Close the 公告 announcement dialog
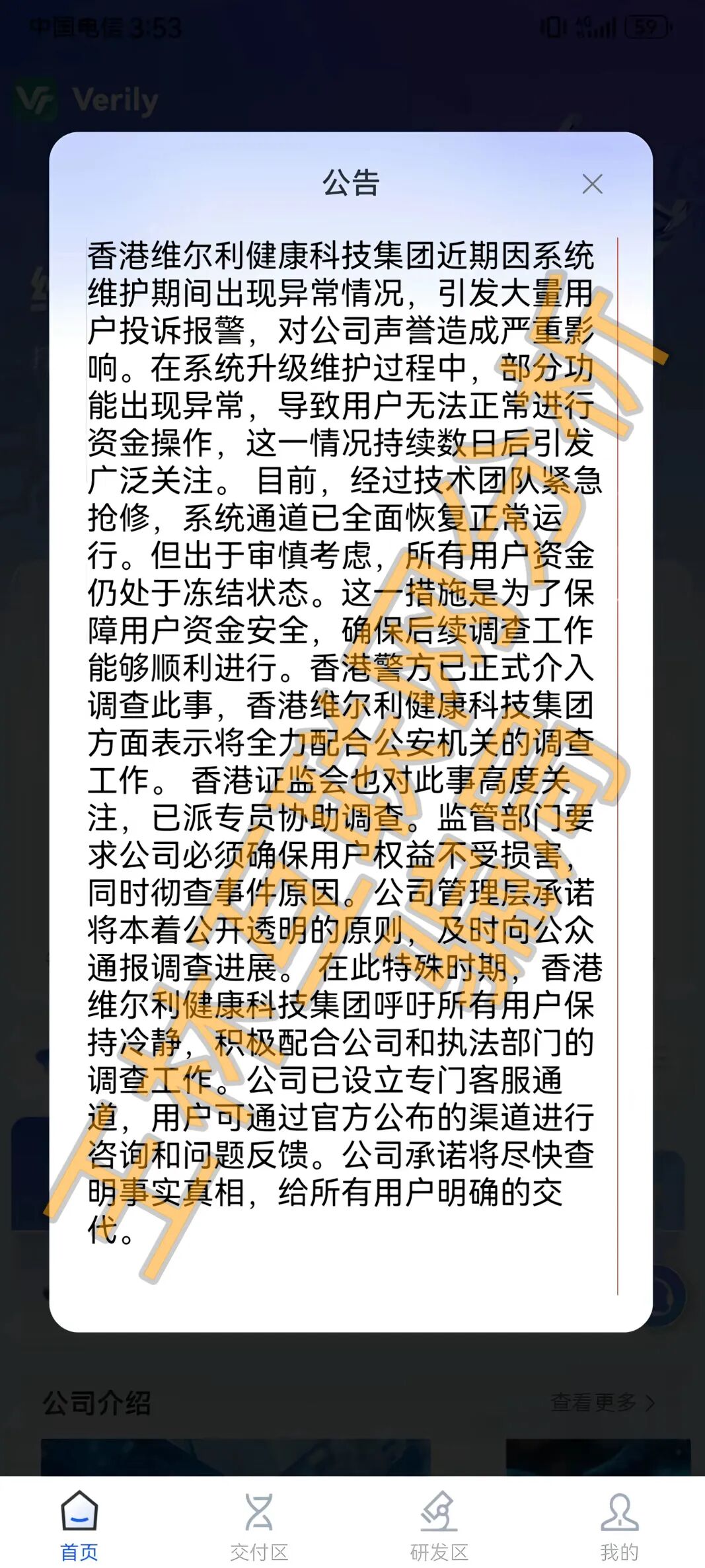The width and height of the screenshot is (705, 1568). (592, 184)
